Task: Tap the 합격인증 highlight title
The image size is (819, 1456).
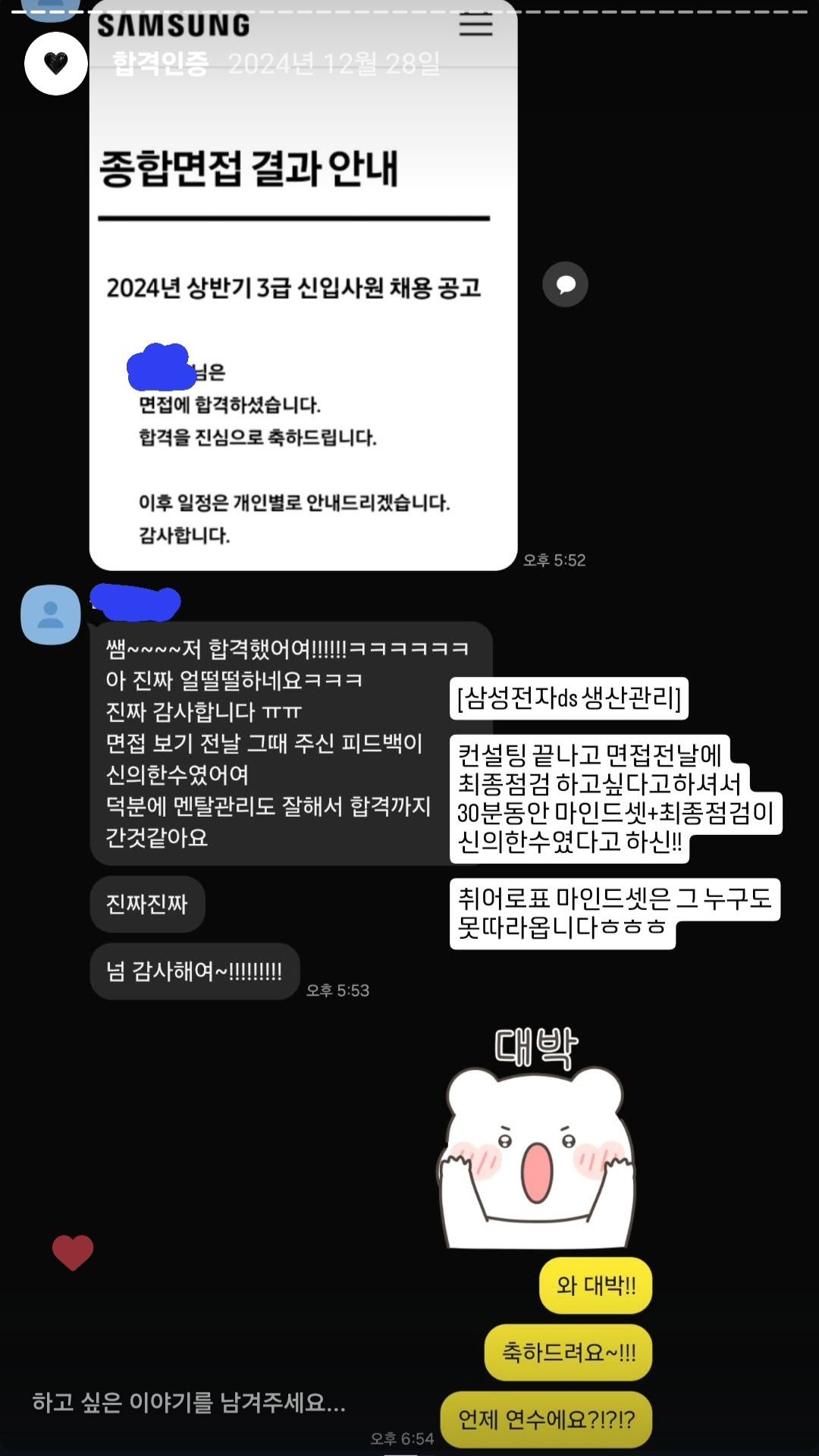Action: coord(160,64)
